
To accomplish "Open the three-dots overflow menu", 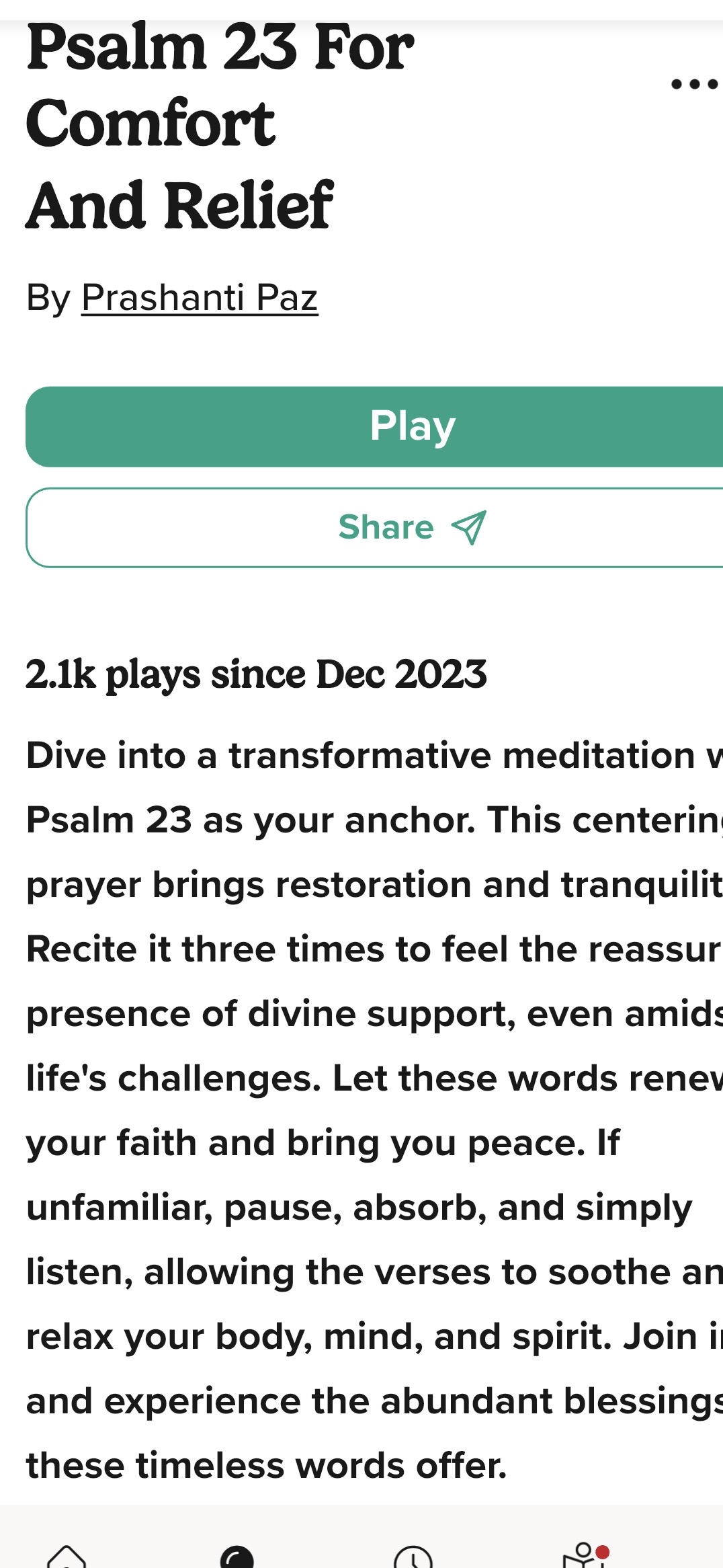I will pyautogui.click(x=694, y=84).
